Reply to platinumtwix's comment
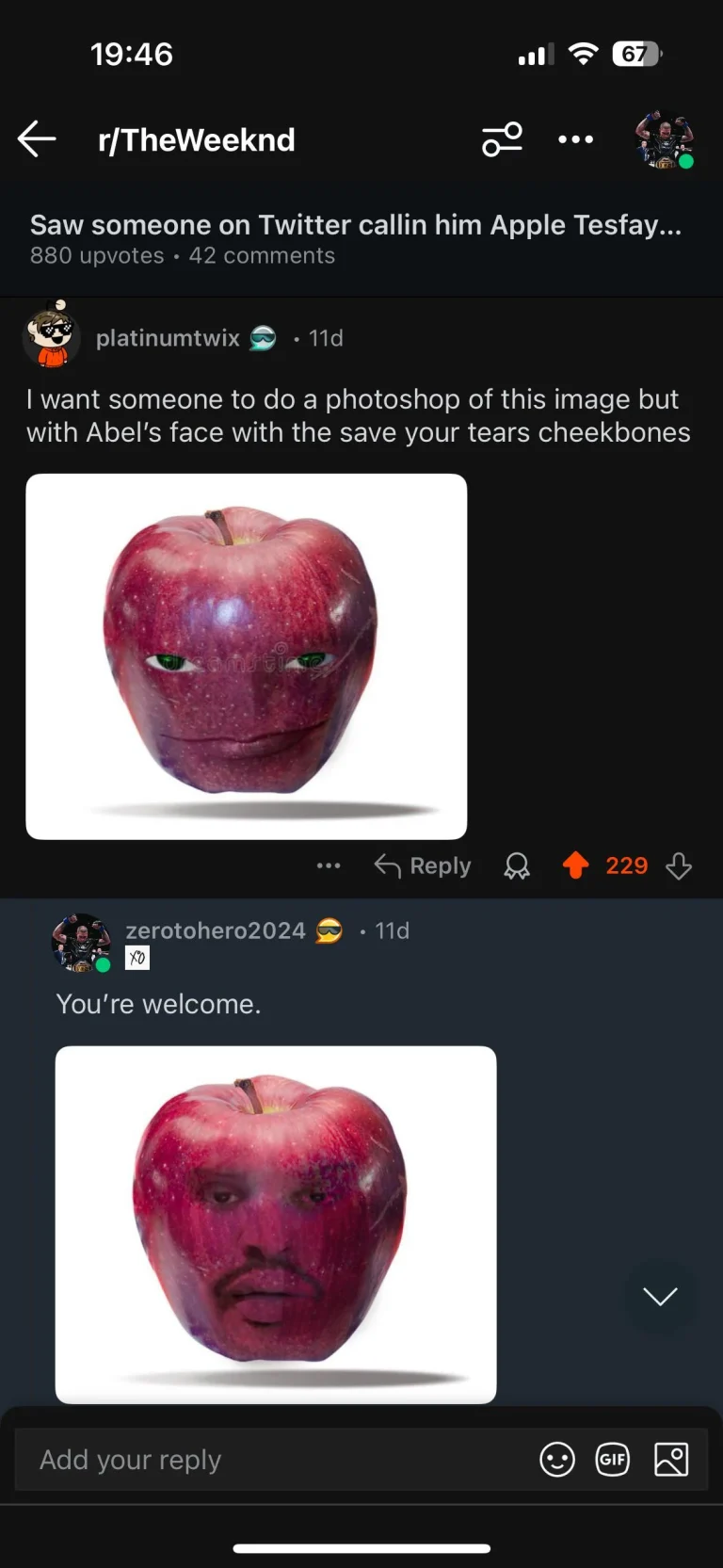The width and height of the screenshot is (723, 1568). [423, 865]
